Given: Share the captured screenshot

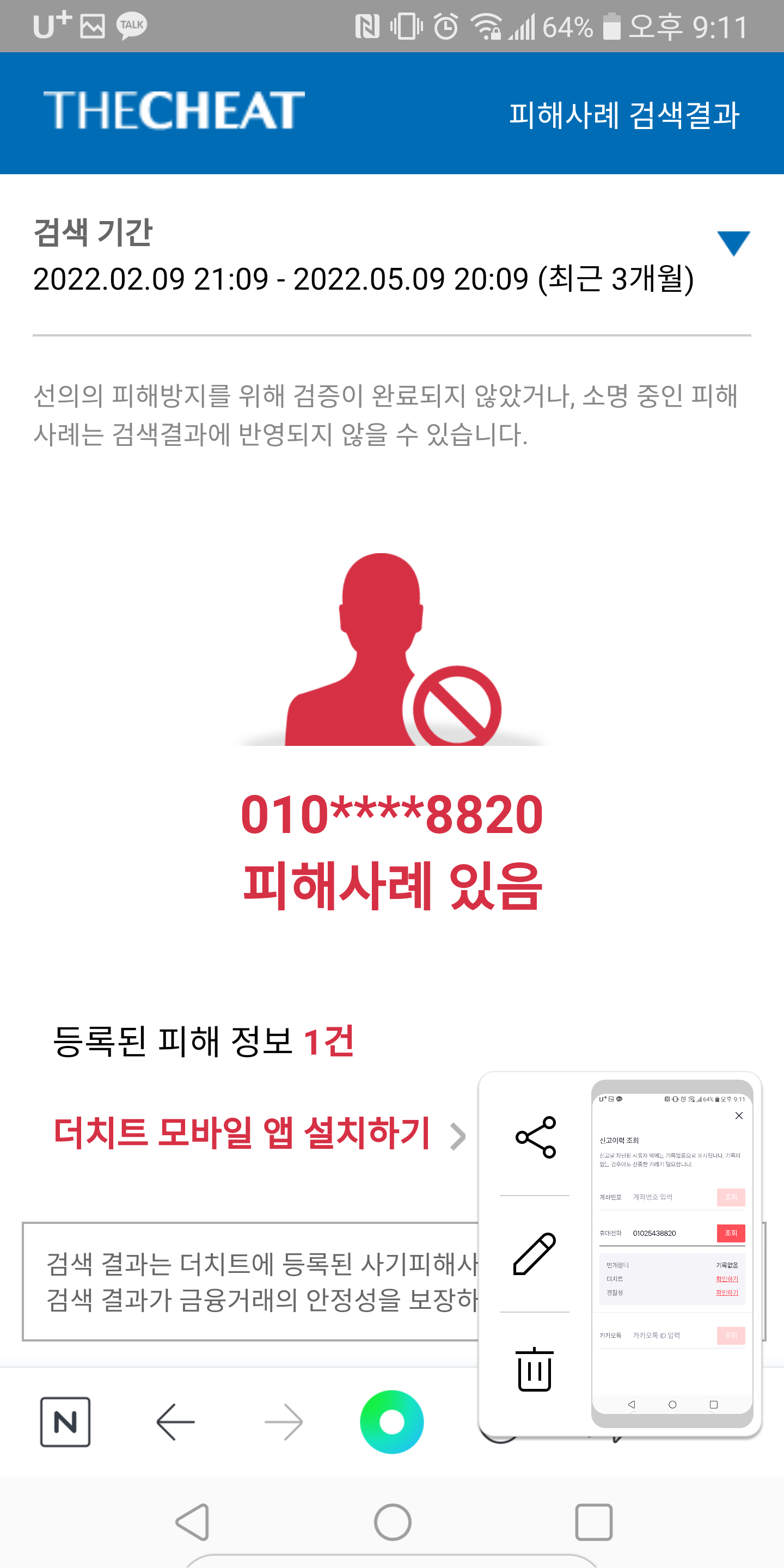Looking at the screenshot, I should (x=536, y=1137).
